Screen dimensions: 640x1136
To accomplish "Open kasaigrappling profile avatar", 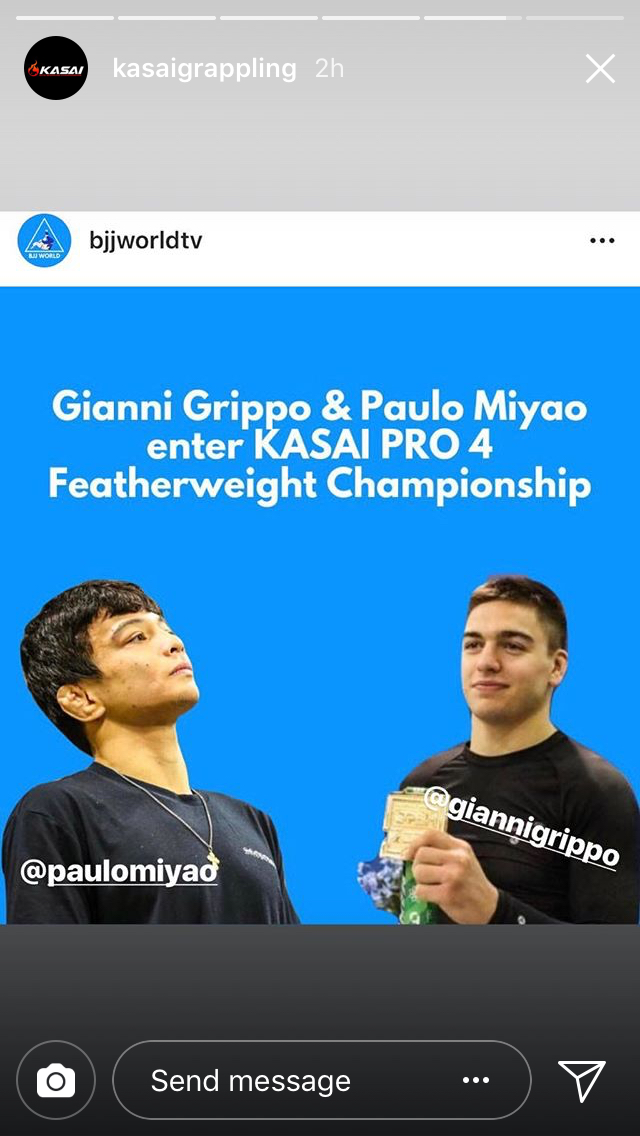I will click(x=56, y=68).
